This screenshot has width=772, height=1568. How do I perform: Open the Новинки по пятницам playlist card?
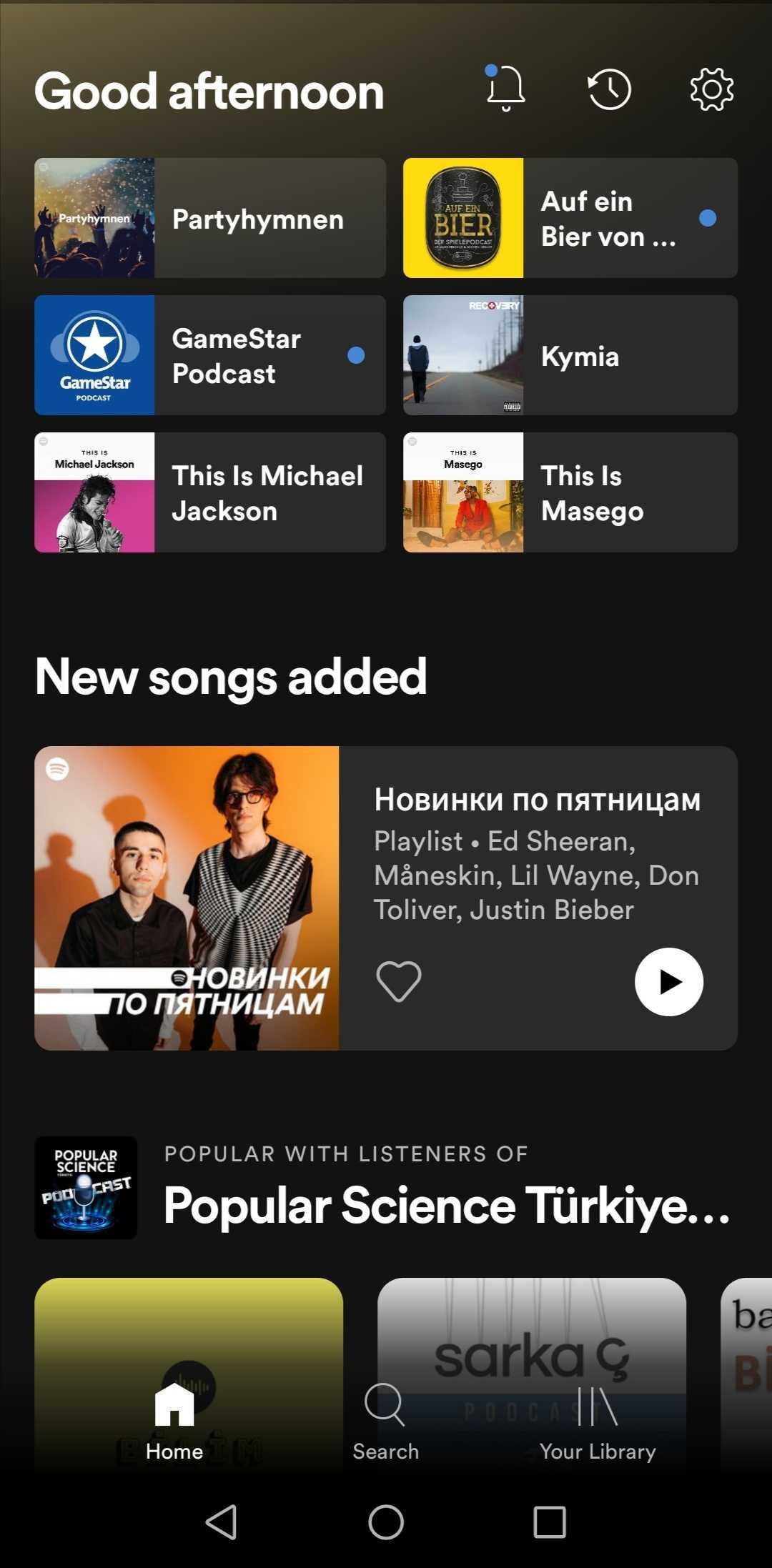[386, 898]
